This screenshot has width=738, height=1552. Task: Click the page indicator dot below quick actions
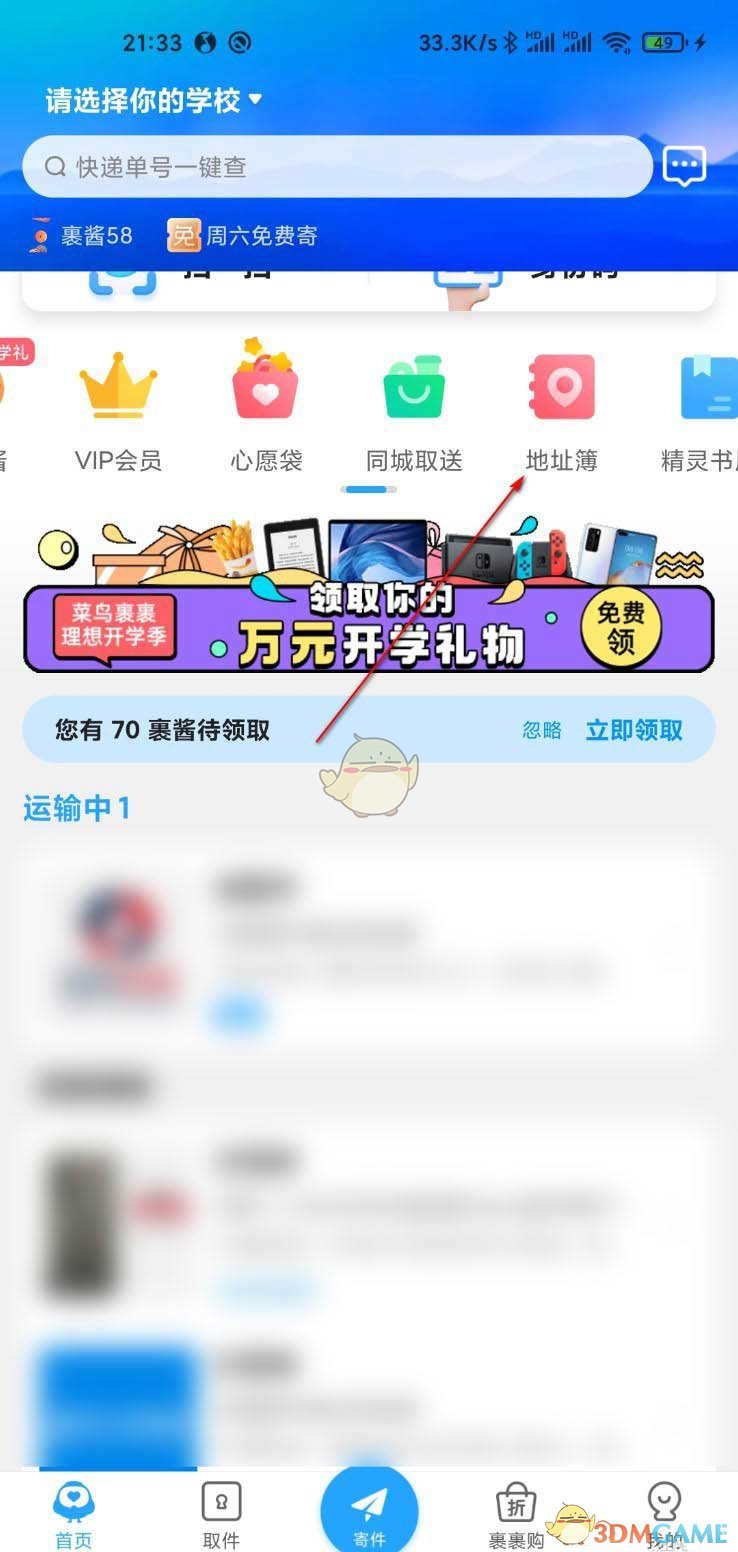point(369,489)
